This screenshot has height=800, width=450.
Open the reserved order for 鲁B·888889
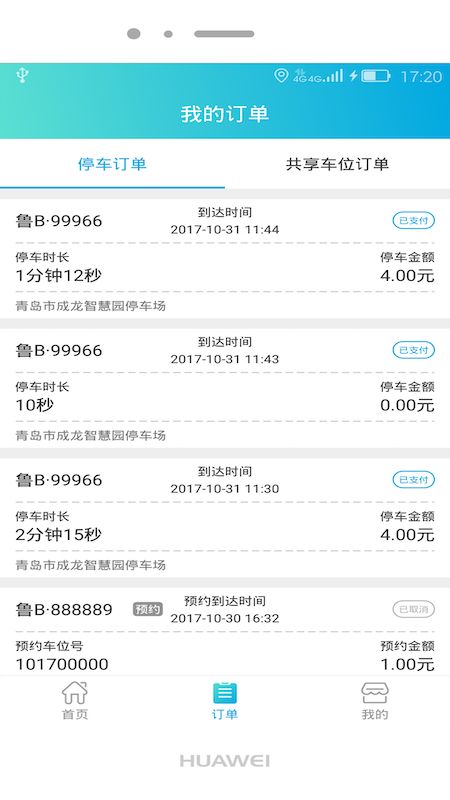coord(225,632)
